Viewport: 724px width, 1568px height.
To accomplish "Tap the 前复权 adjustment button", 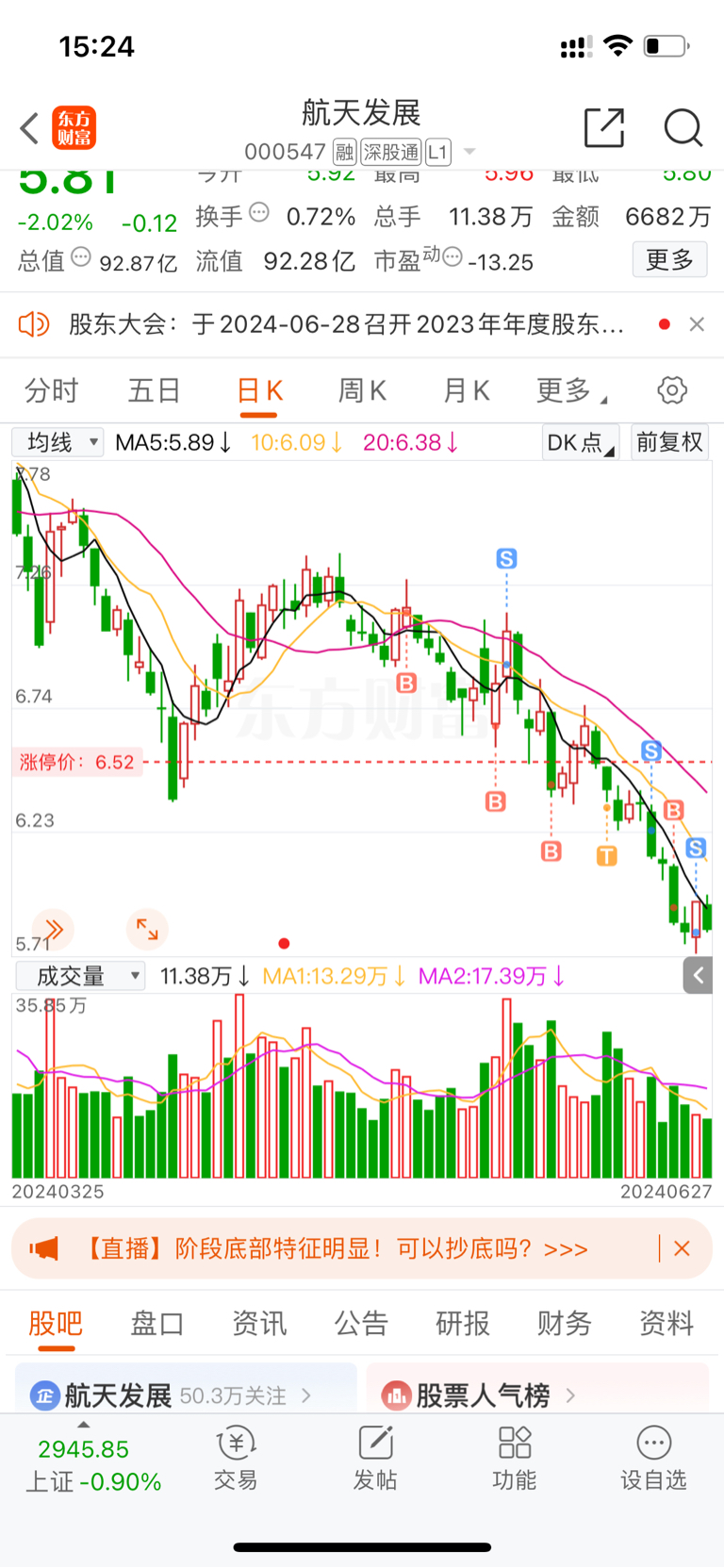I will [669, 442].
